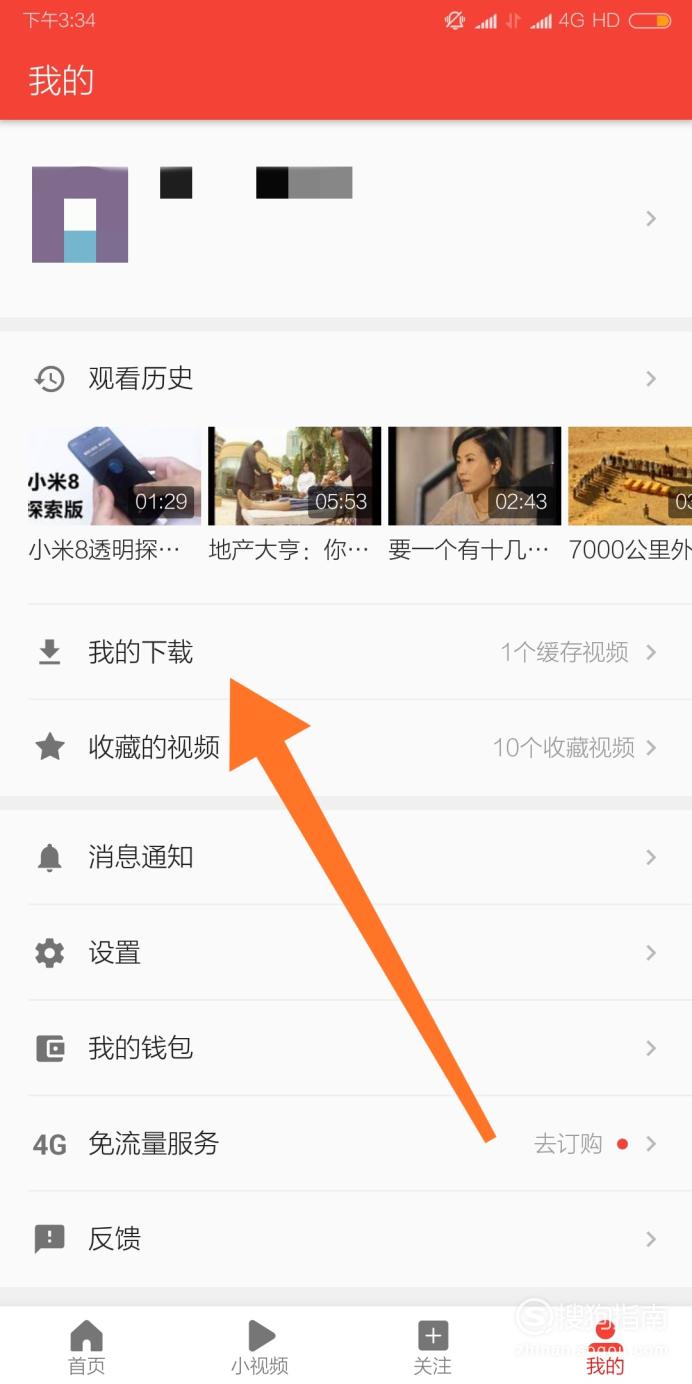Open 观看历史 watch history
This screenshot has width=692, height=1384.
point(346,378)
